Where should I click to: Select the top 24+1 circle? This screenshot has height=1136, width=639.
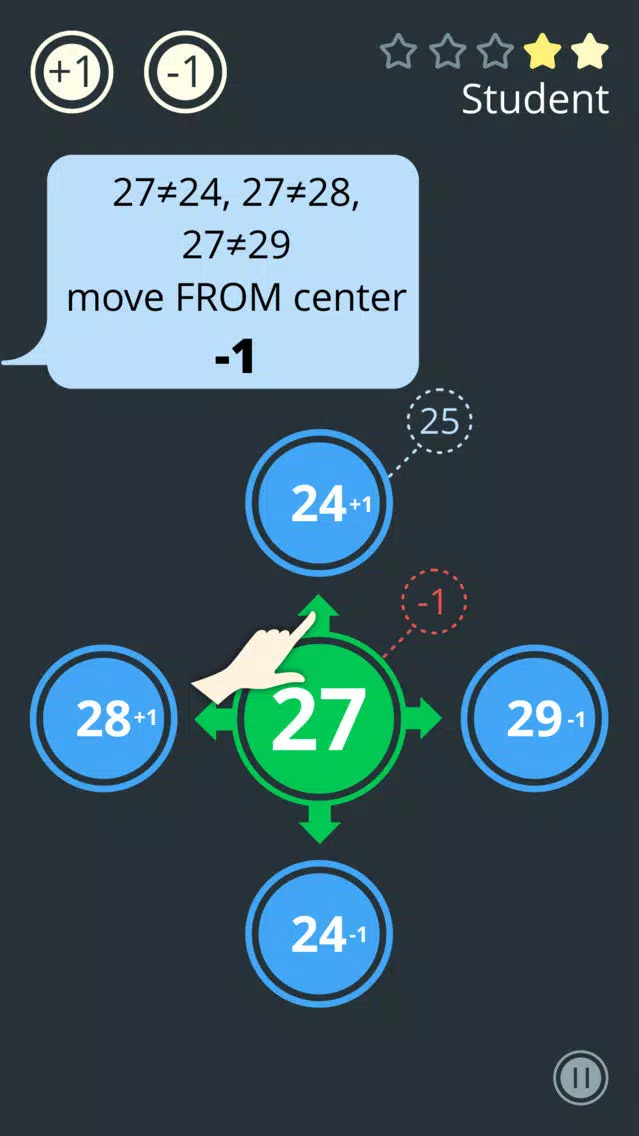point(320,505)
